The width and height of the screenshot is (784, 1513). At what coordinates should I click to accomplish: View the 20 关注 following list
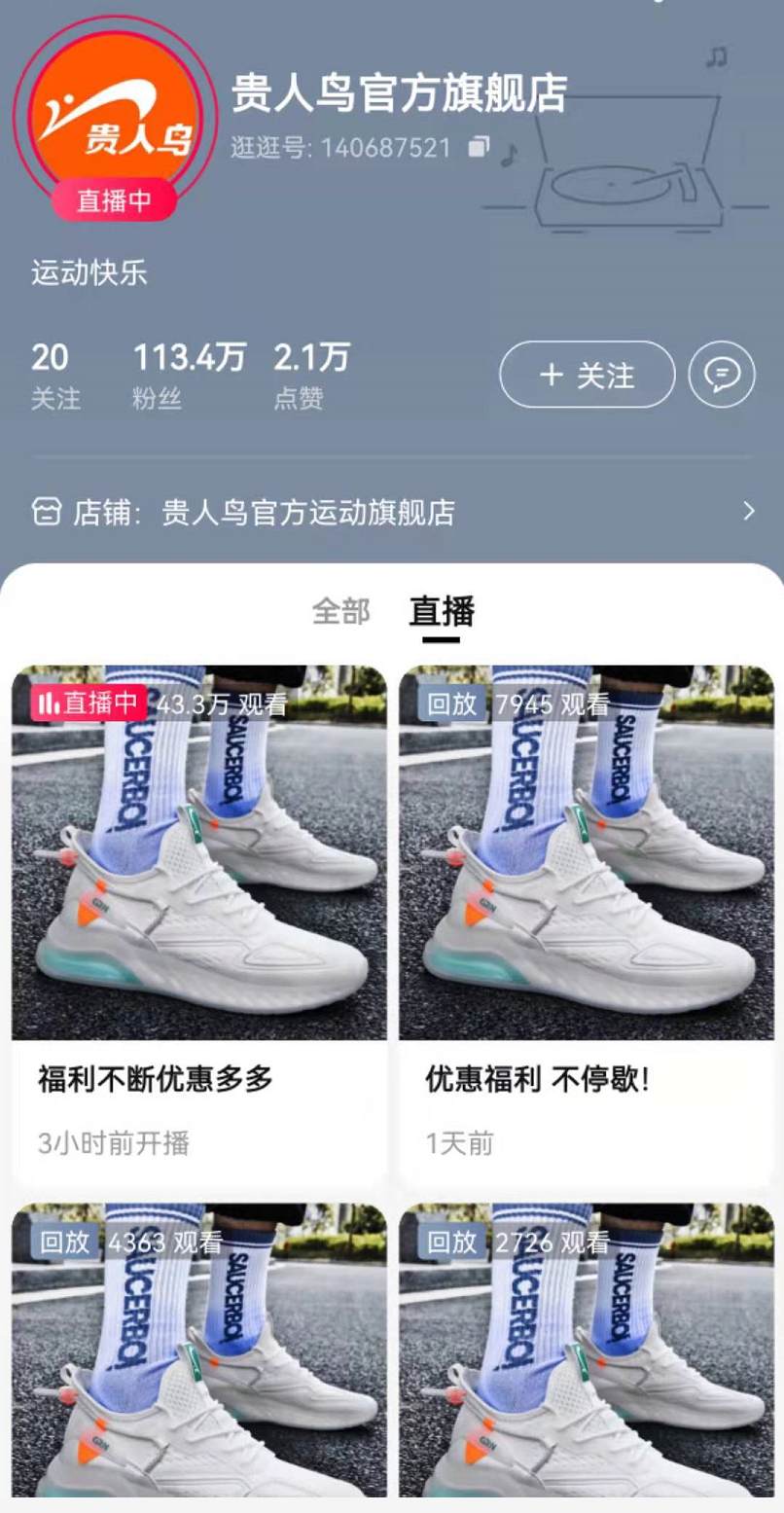(54, 376)
